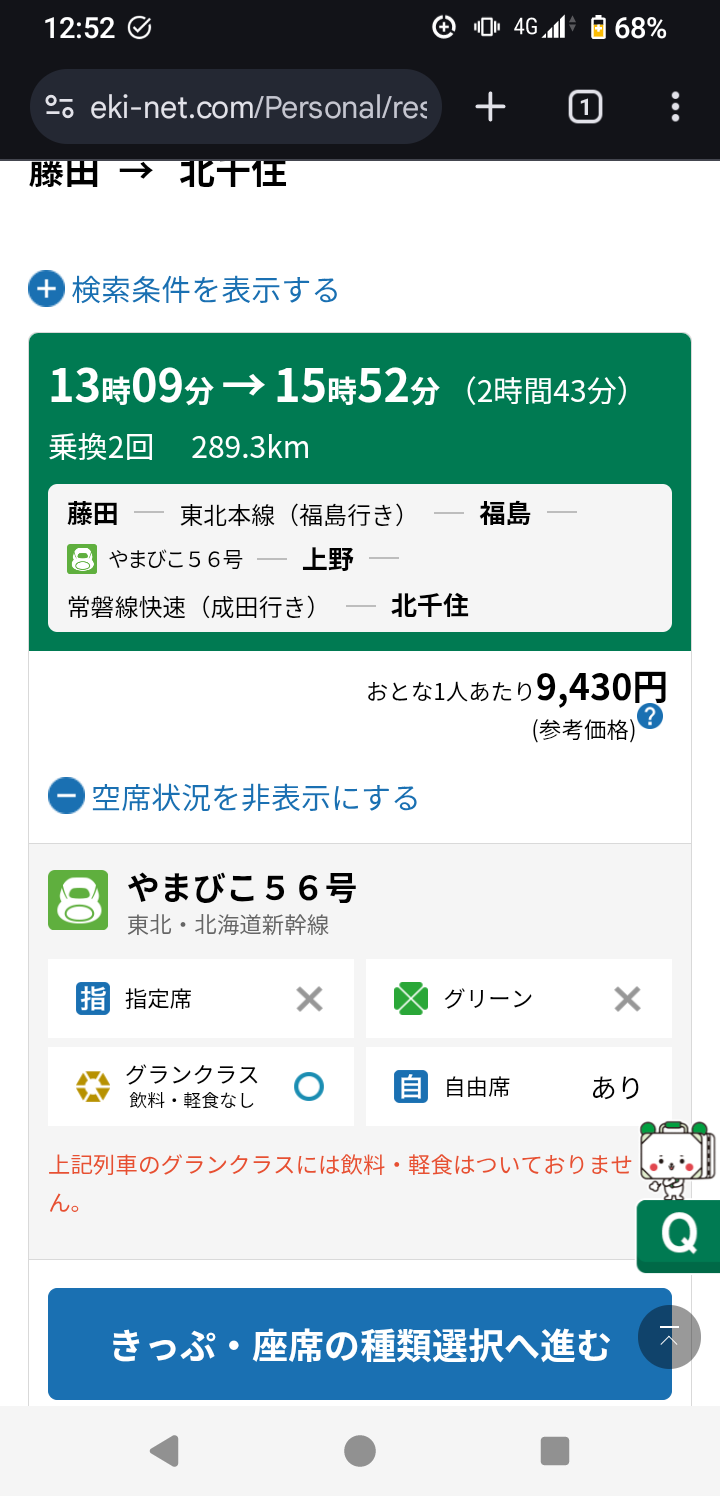This screenshot has height=1496, width=720.
Task: Open the browser tab switcher
Action: click(x=585, y=107)
